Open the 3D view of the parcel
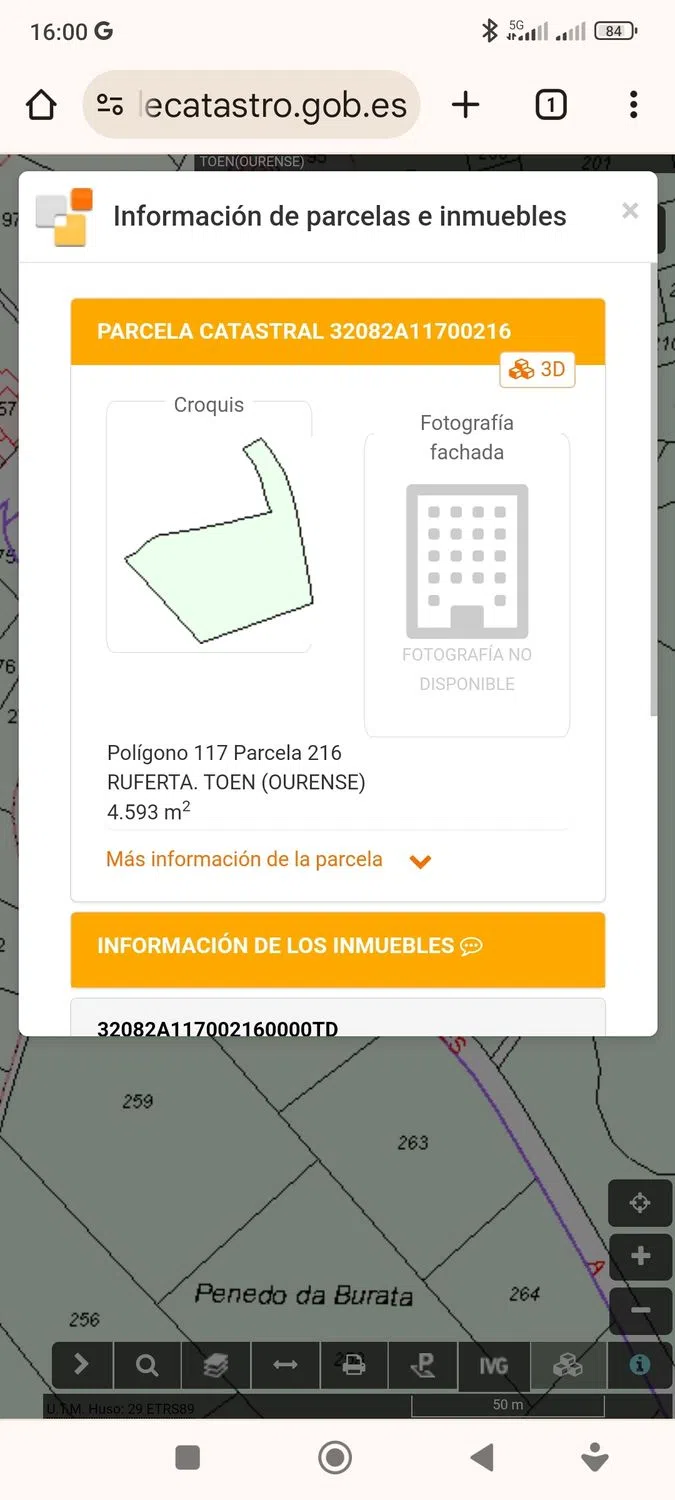 click(x=538, y=369)
